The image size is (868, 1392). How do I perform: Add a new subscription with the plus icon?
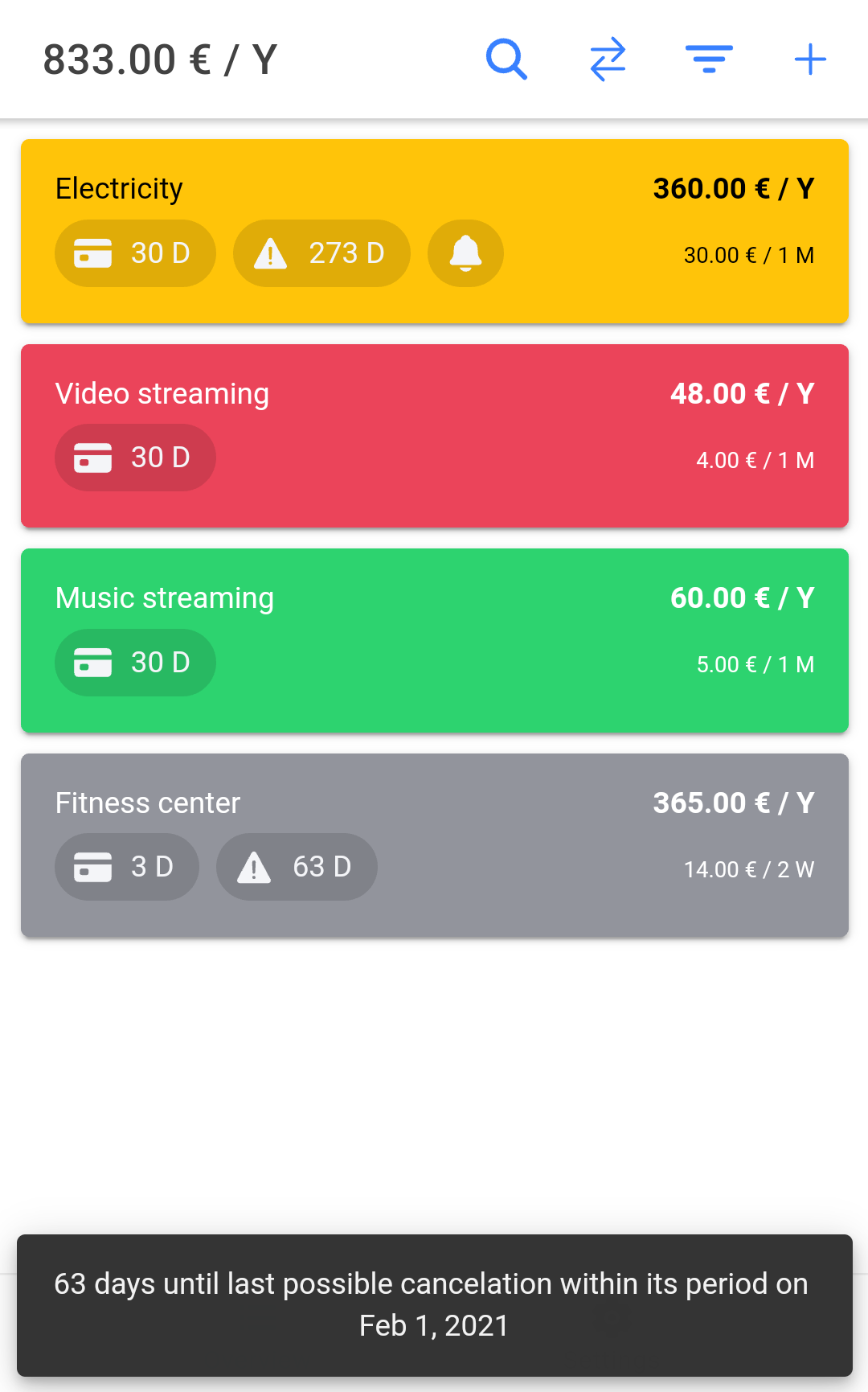coord(810,60)
